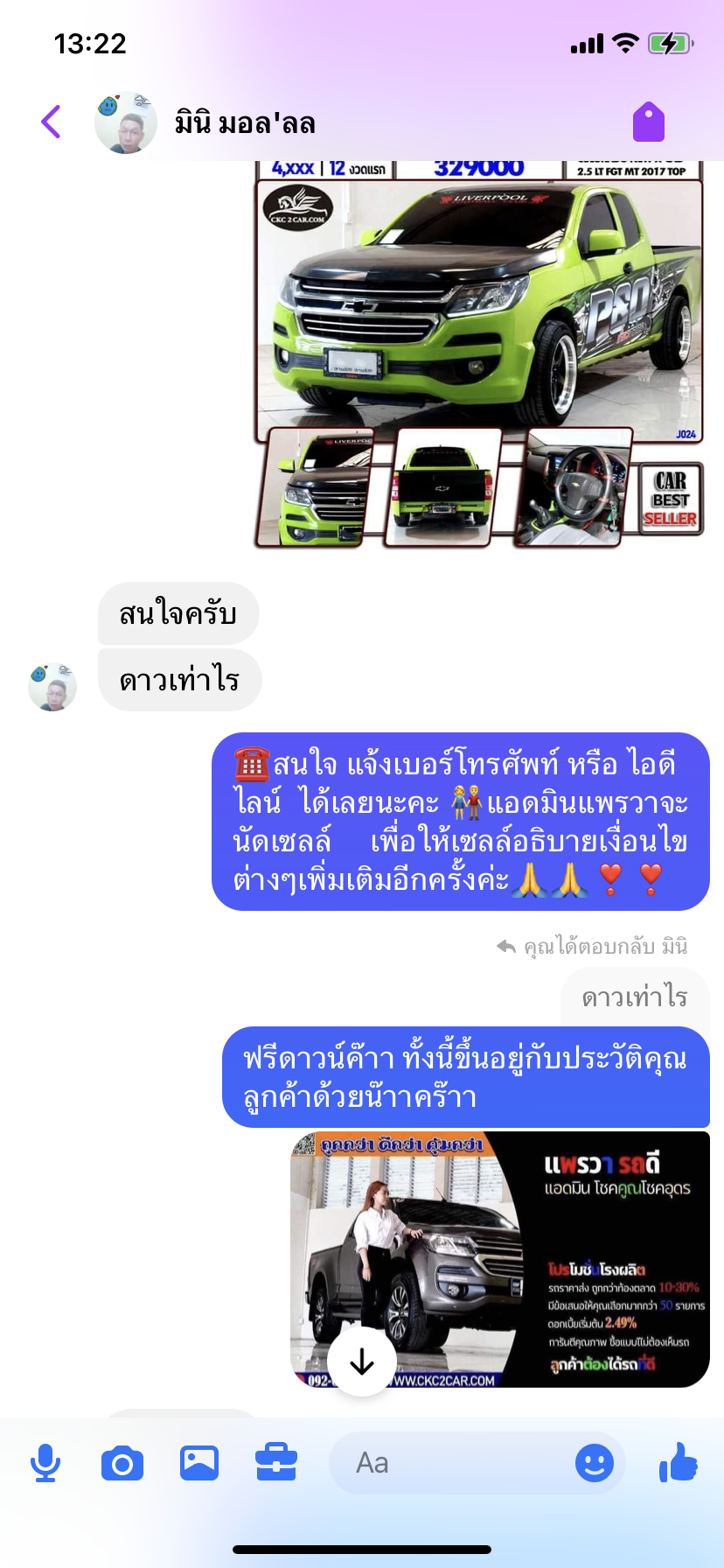Image resolution: width=724 pixels, height=1568 pixels.
Task: Tap the sender's avatar beside ดาวเท่าไร
Action: coord(52,687)
